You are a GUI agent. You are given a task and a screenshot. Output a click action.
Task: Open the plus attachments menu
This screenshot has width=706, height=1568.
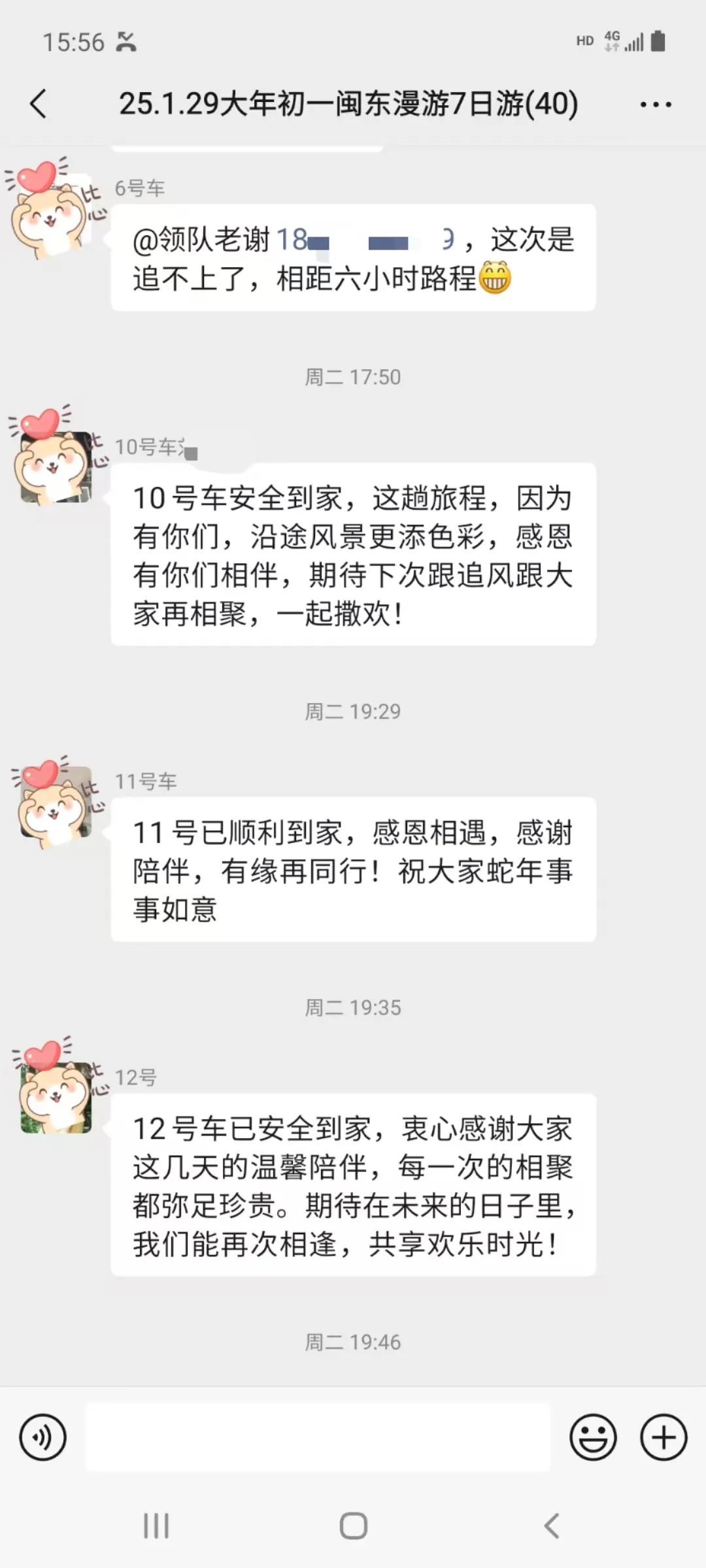click(664, 1437)
